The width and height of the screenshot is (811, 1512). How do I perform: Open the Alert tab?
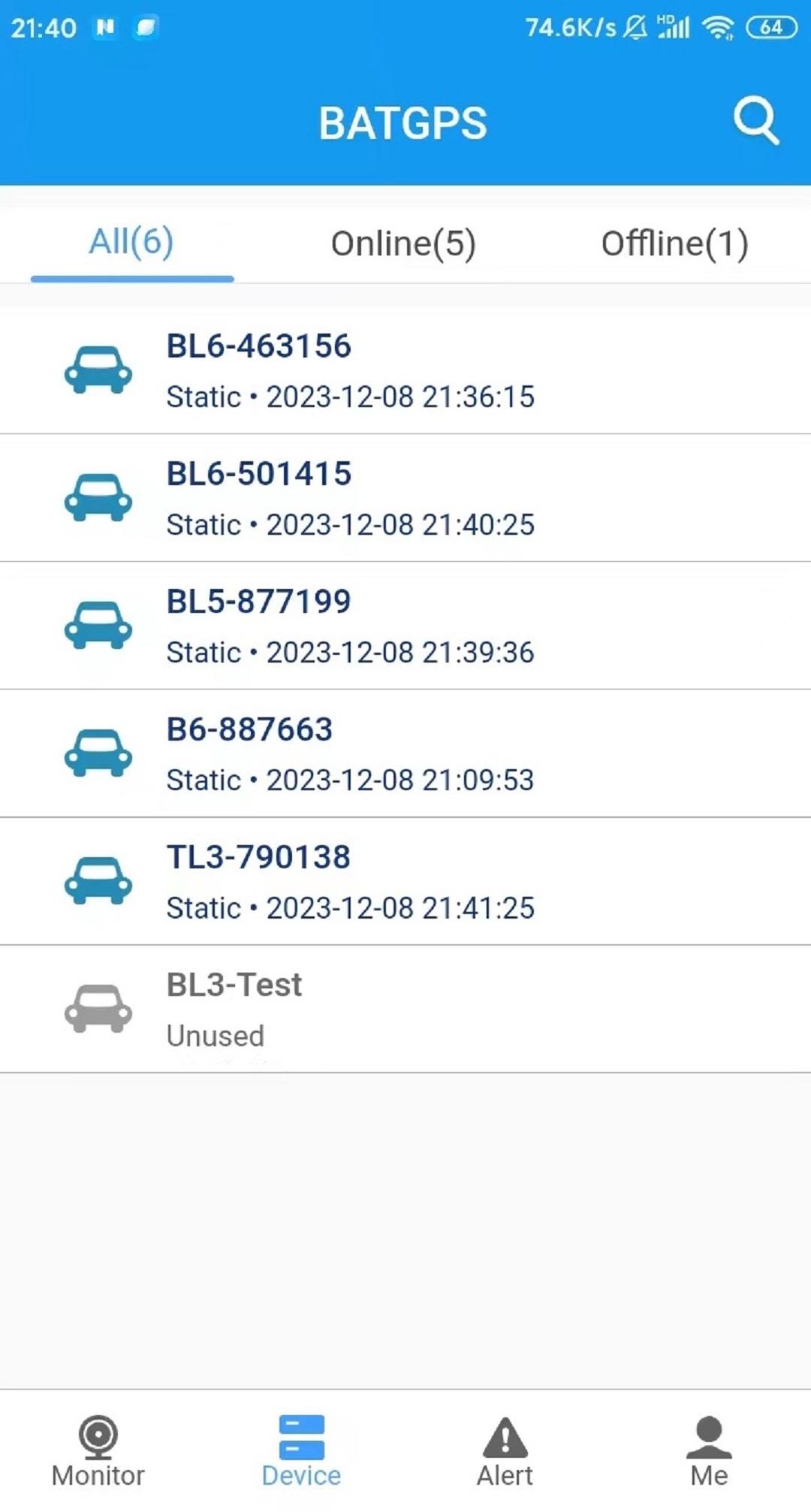[x=505, y=1451]
